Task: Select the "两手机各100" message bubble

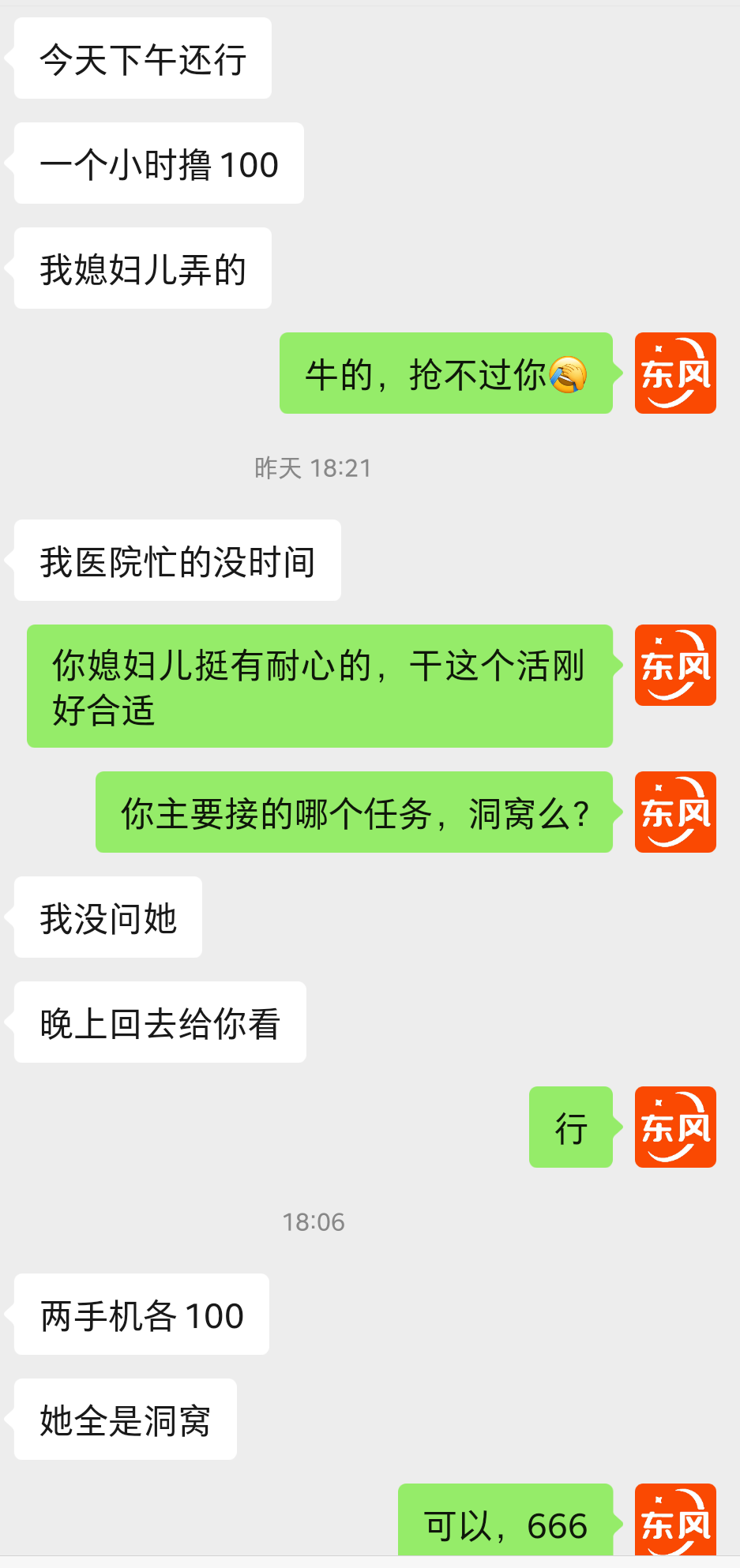Action: [x=141, y=1314]
